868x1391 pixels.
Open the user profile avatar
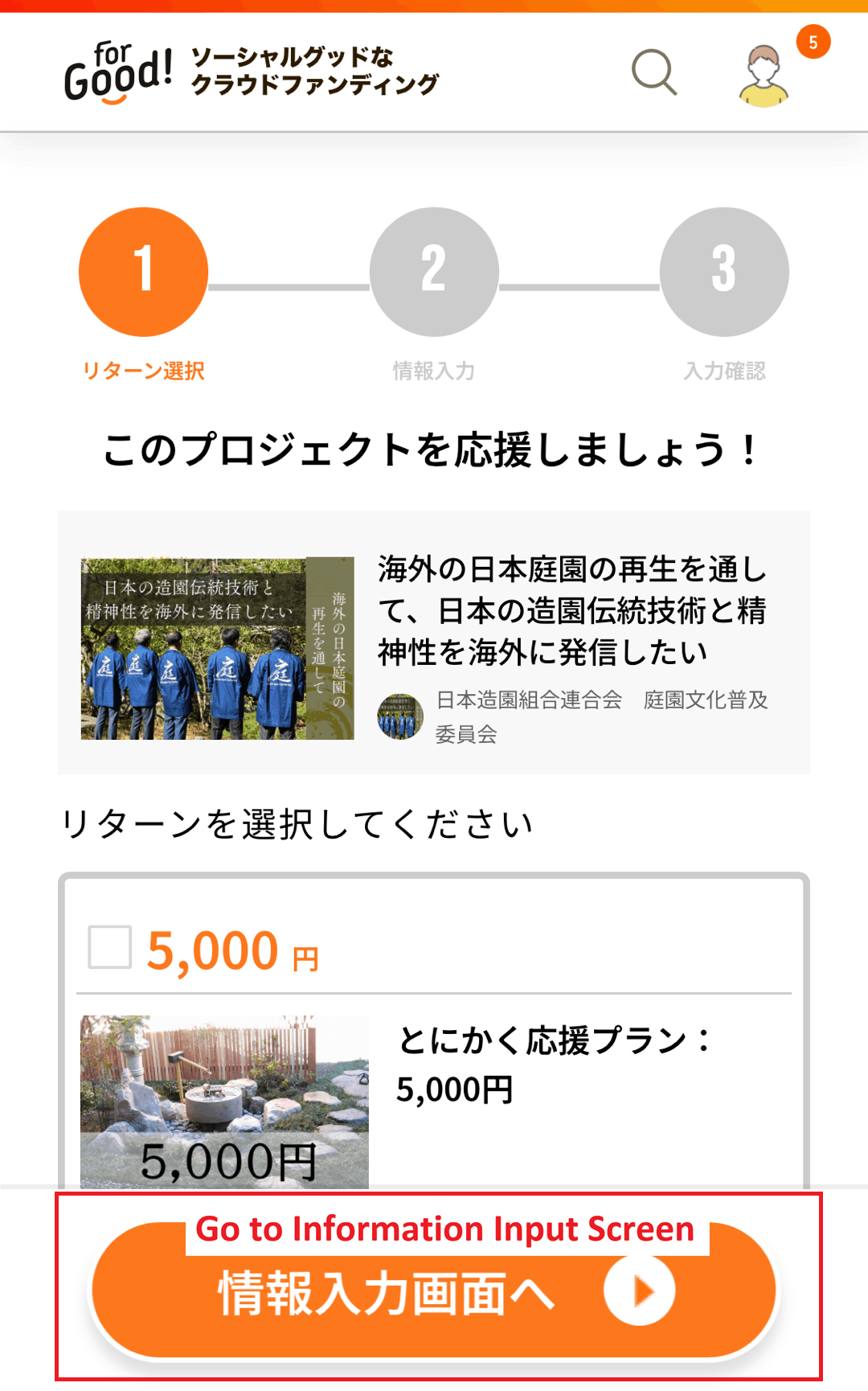coord(764,76)
